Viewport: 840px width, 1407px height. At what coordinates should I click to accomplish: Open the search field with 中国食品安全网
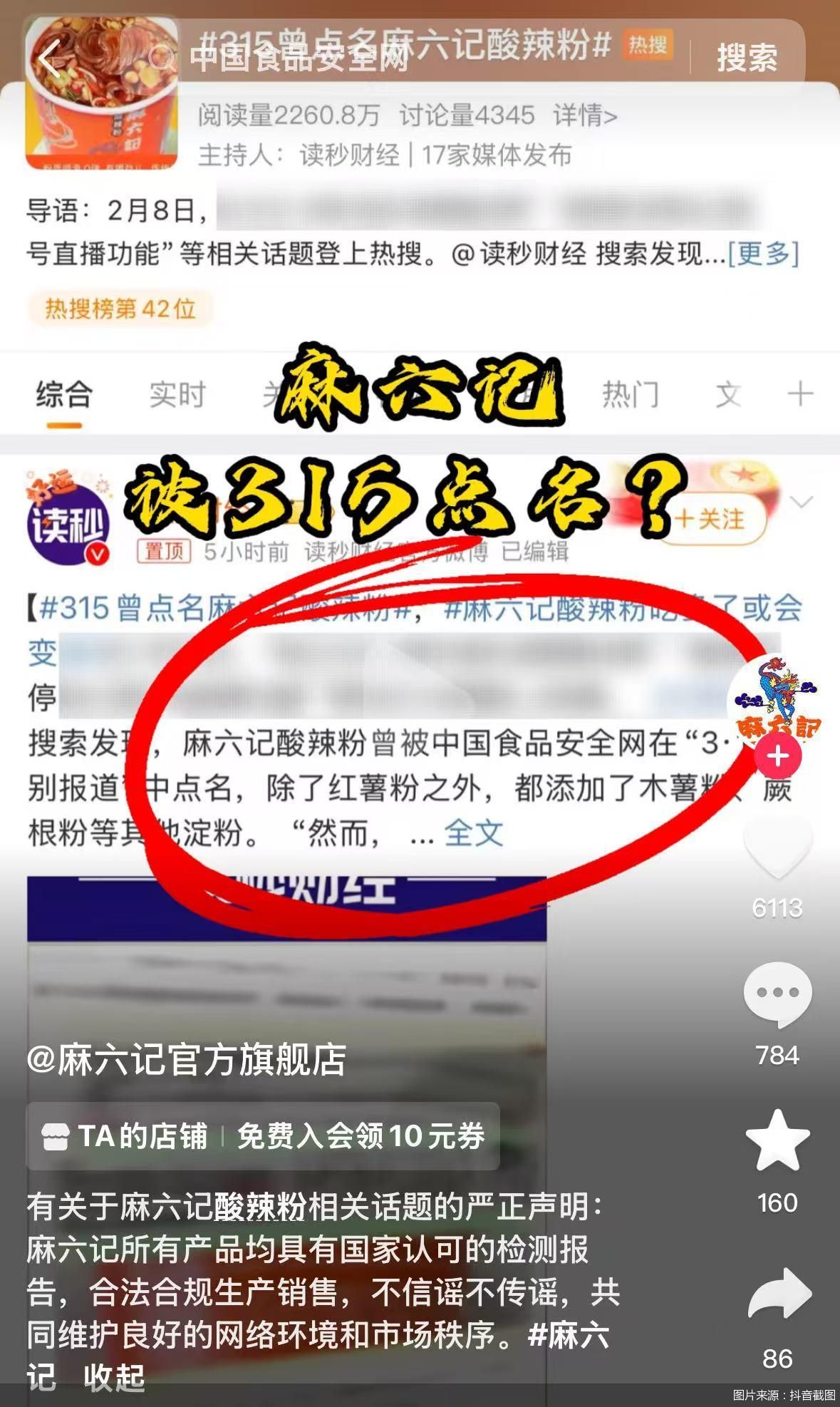[x=299, y=57]
